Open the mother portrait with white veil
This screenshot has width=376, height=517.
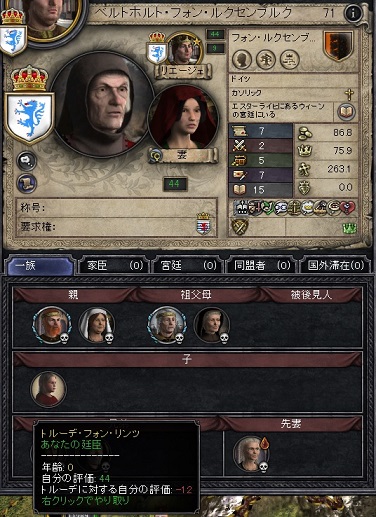click(x=97, y=325)
